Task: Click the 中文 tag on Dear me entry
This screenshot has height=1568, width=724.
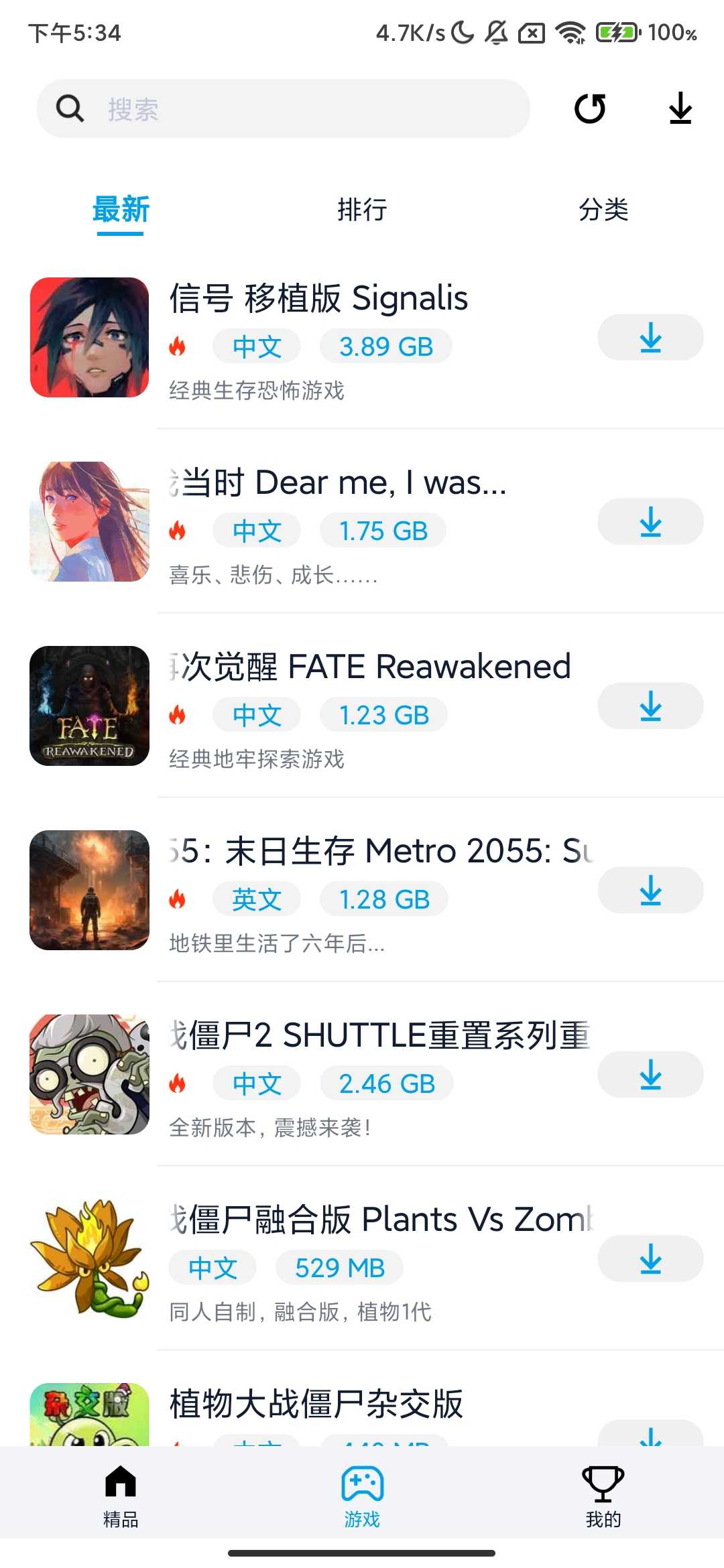Action: tap(257, 530)
